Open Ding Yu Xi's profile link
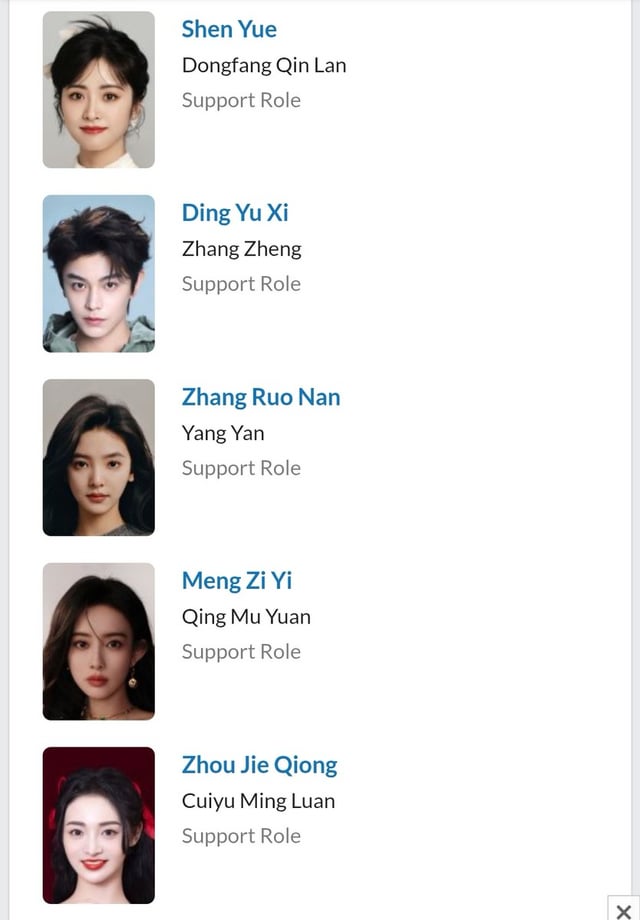The width and height of the screenshot is (640, 920). 235,213
